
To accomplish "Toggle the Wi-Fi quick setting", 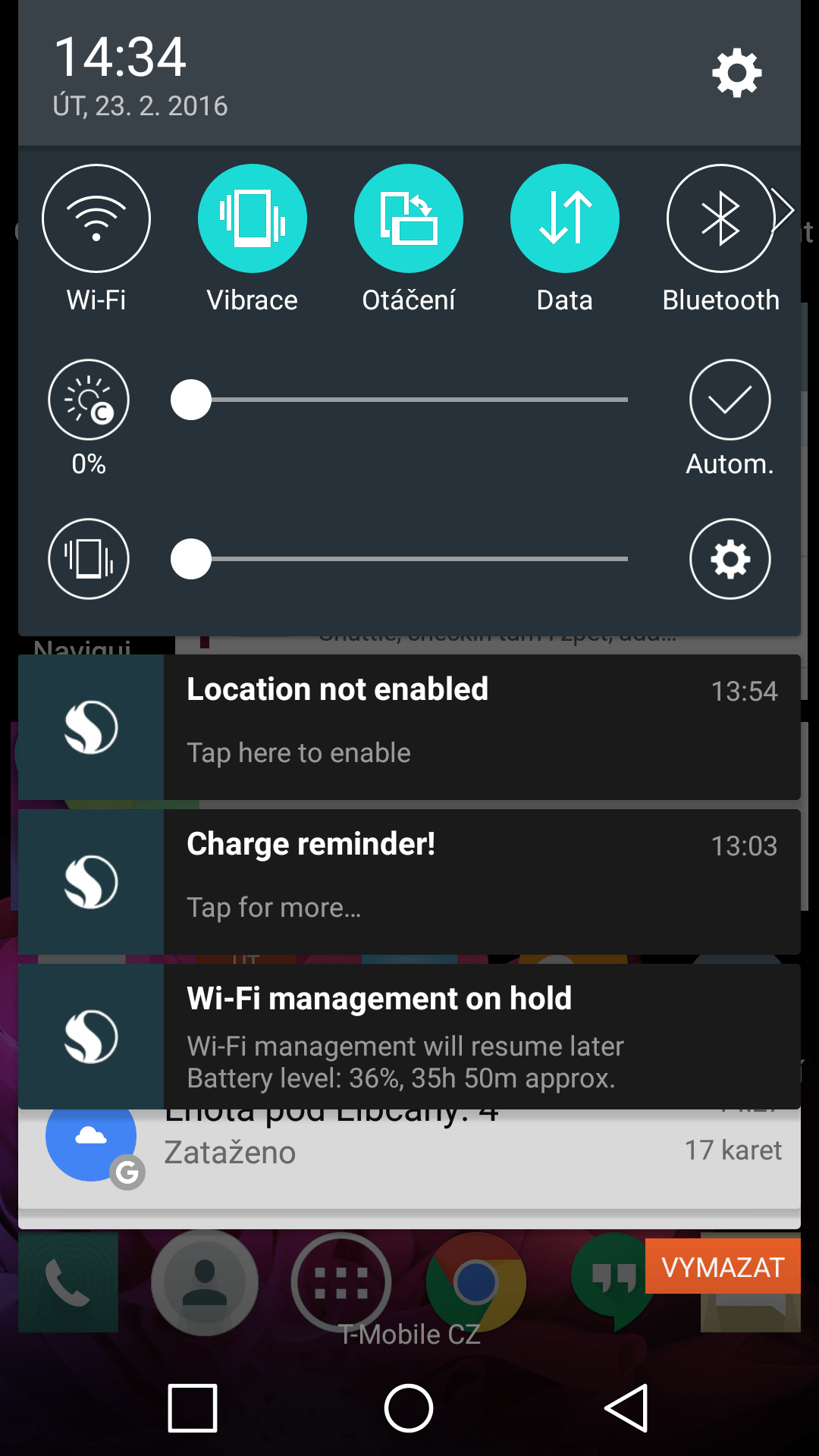I will coord(96,218).
